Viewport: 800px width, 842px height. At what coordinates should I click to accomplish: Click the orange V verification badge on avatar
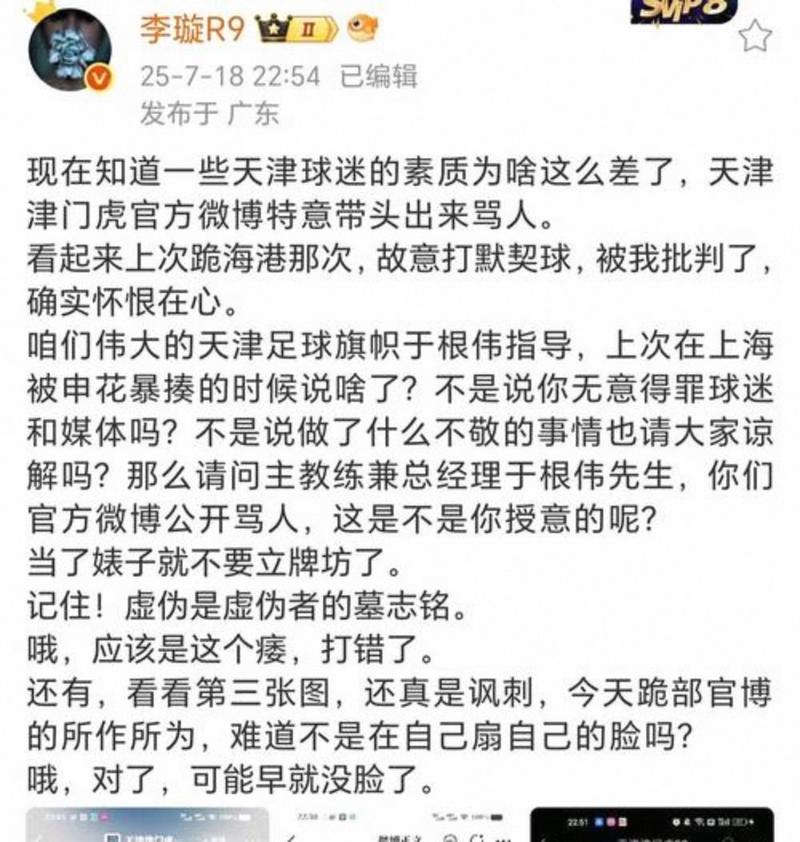click(x=98, y=75)
